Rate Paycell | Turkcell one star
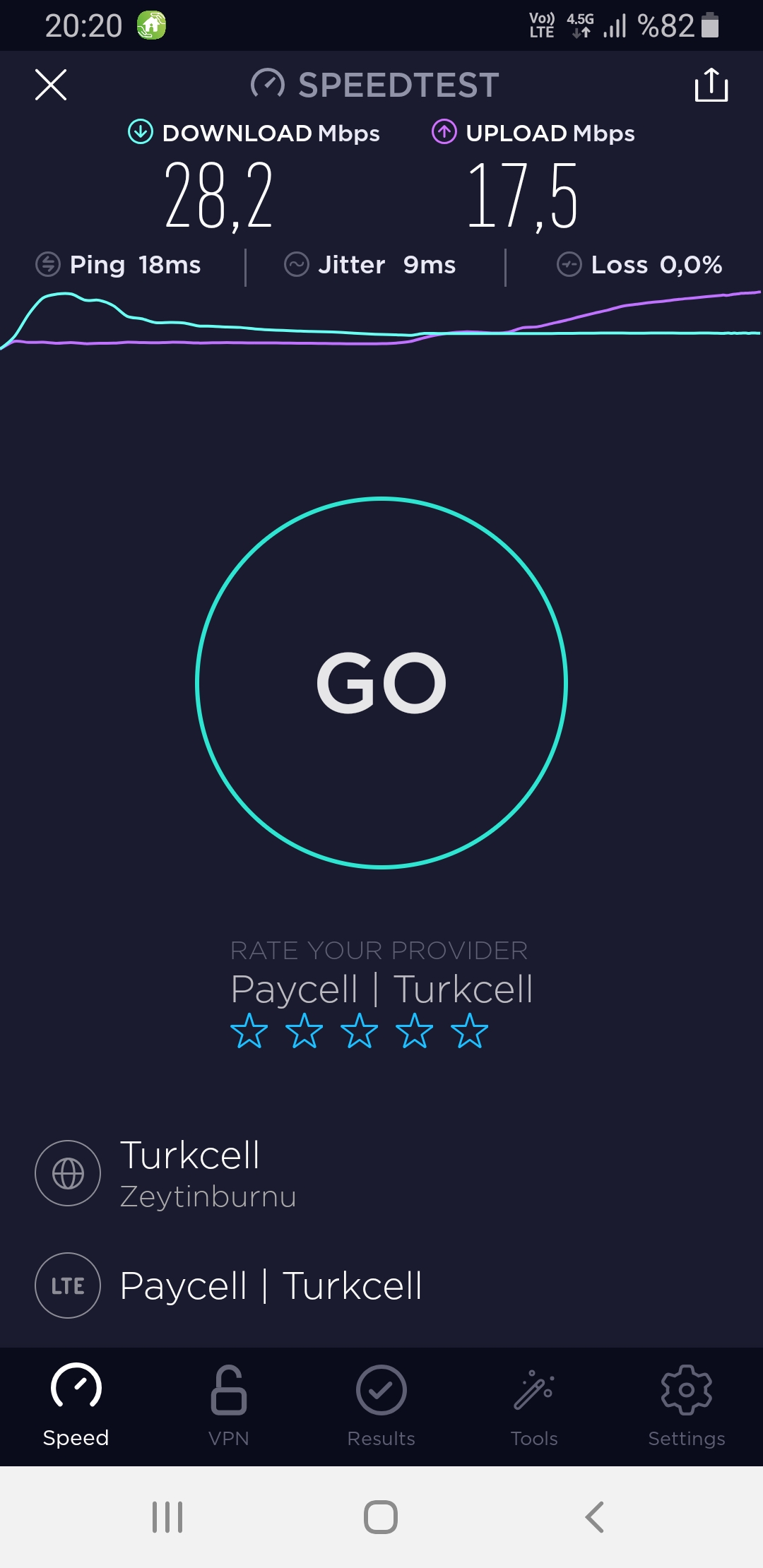Viewport: 763px width, 1568px height. (249, 1031)
